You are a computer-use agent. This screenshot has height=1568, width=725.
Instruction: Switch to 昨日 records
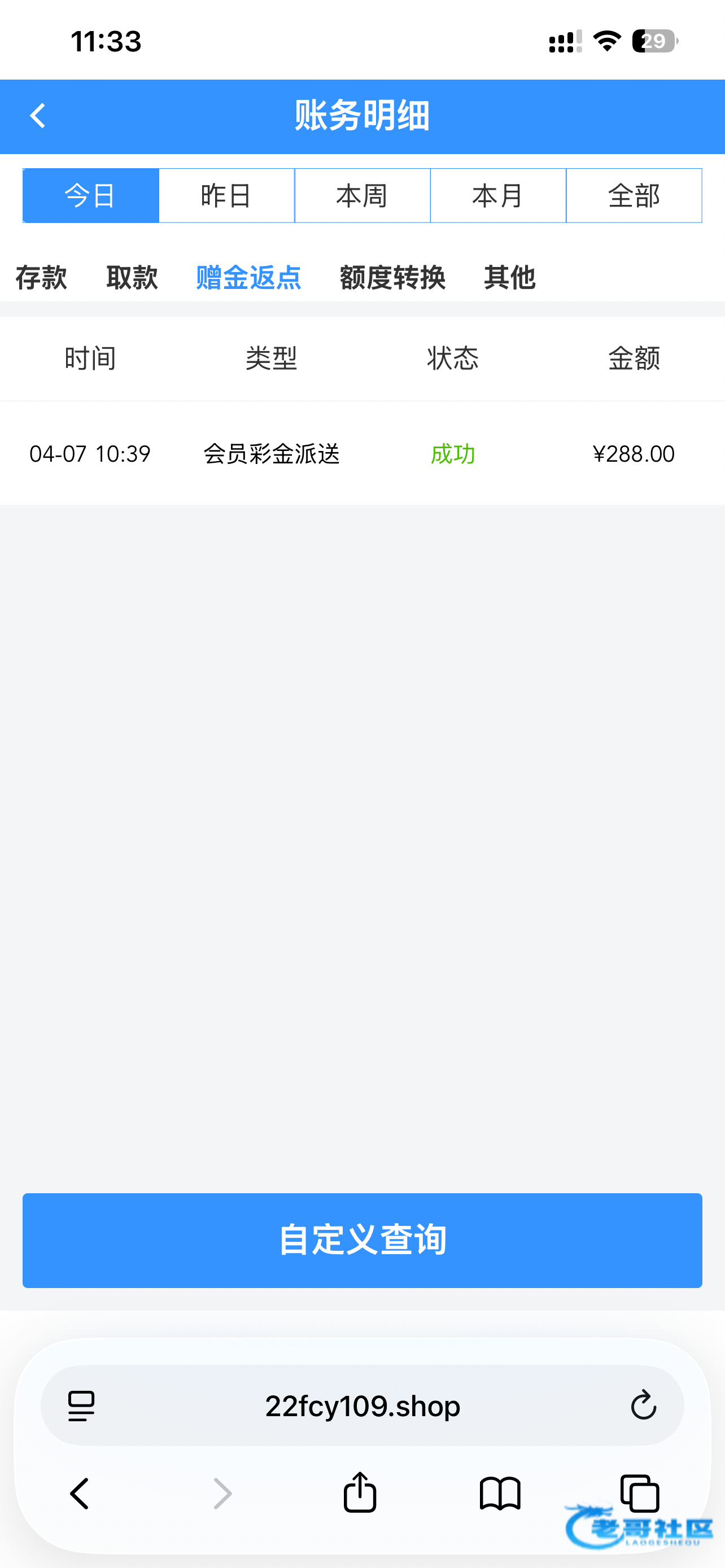[226, 196]
